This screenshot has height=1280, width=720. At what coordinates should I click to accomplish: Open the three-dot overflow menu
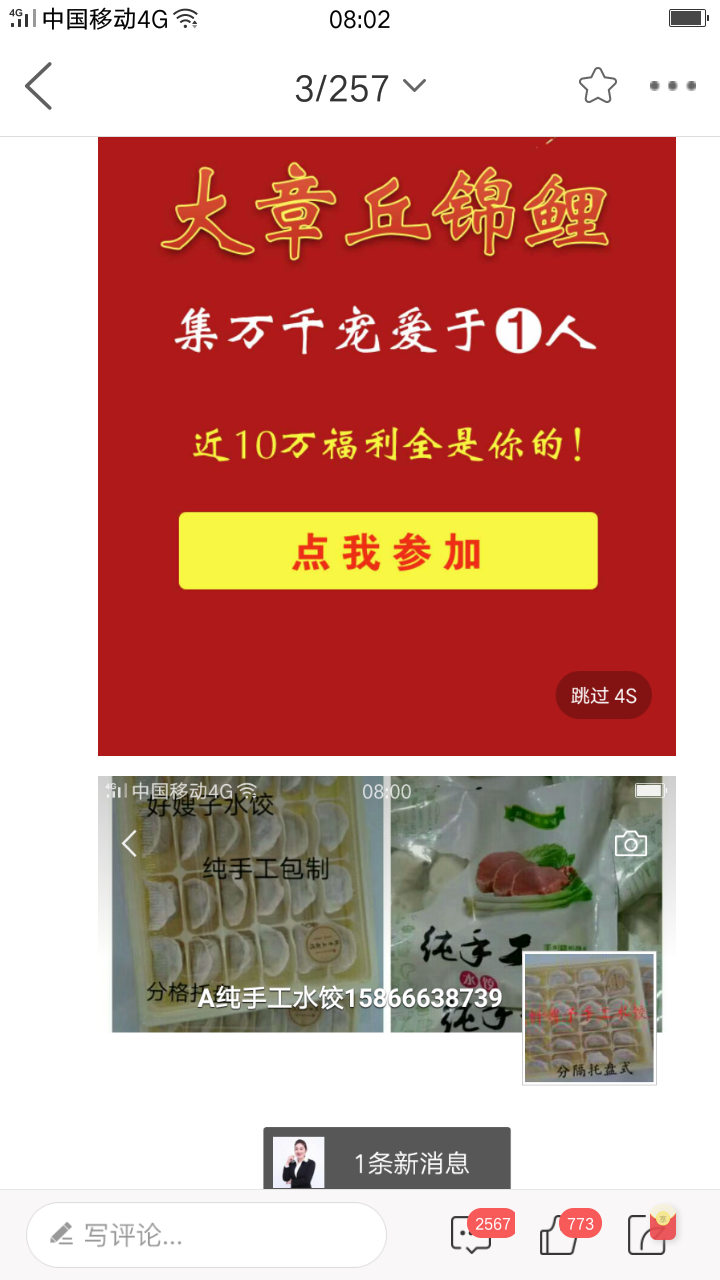672,86
